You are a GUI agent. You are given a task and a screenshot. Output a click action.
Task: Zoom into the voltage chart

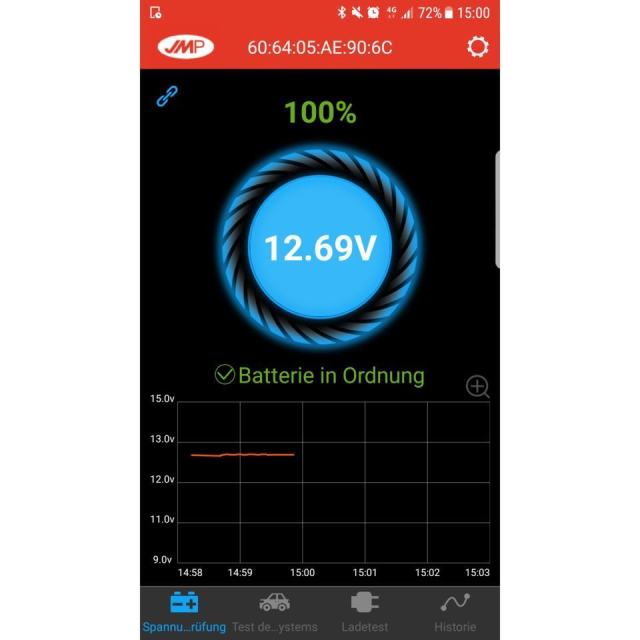pyautogui.click(x=478, y=387)
